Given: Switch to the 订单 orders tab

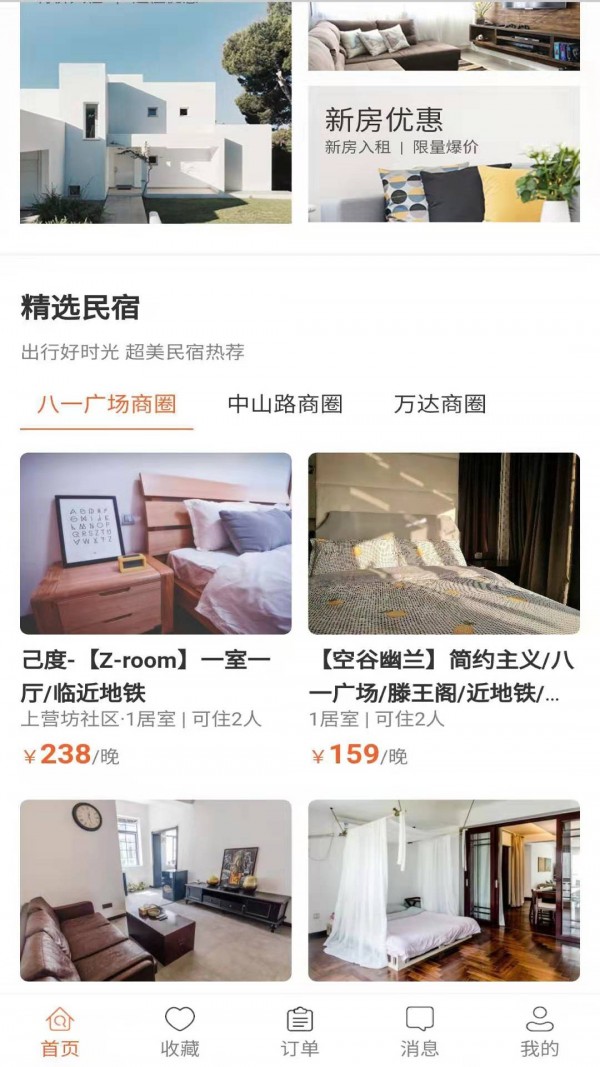Looking at the screenshot, I should [x=300, y=1031].
